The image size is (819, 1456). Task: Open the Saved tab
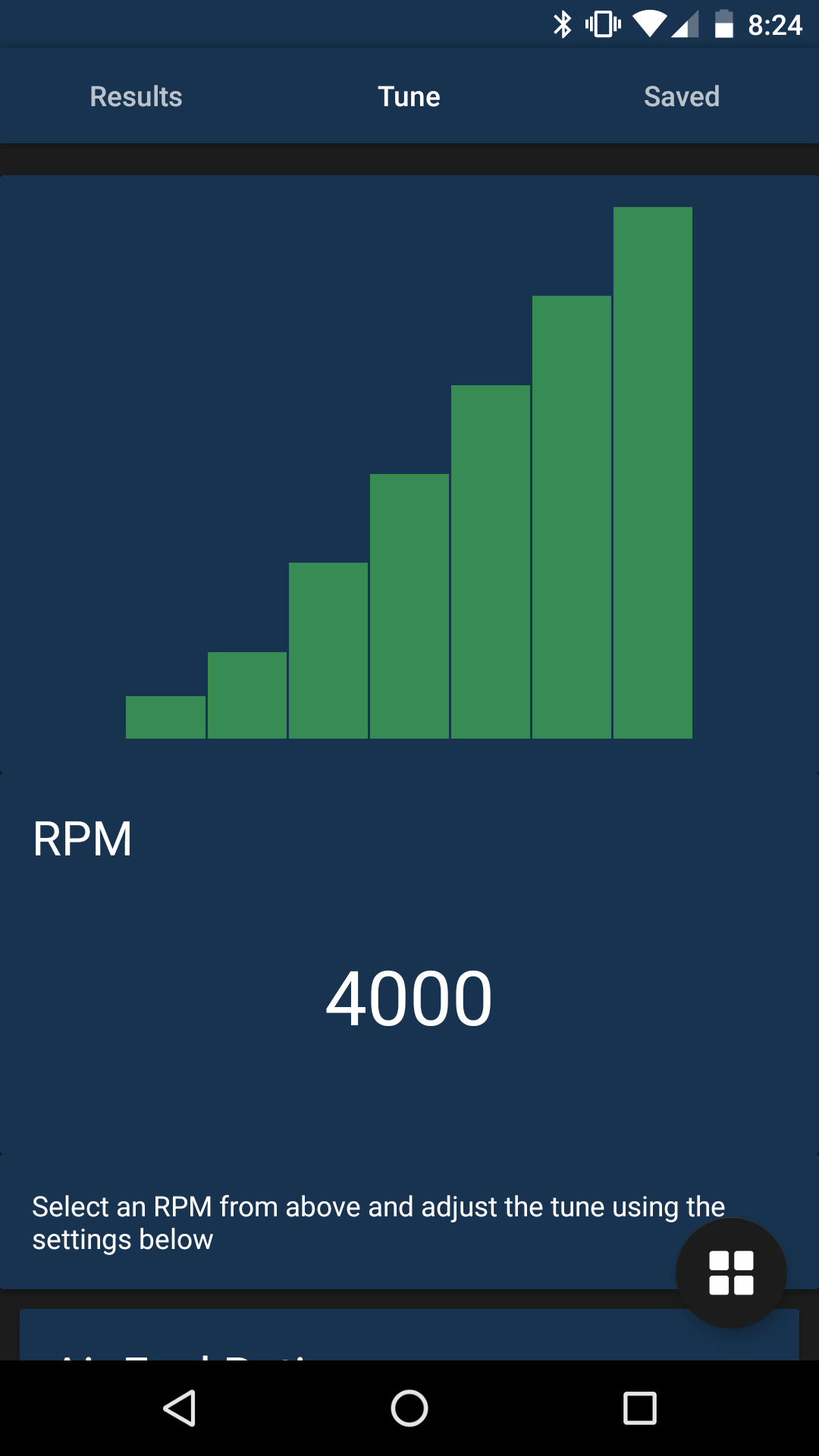[x=681, y=96]
